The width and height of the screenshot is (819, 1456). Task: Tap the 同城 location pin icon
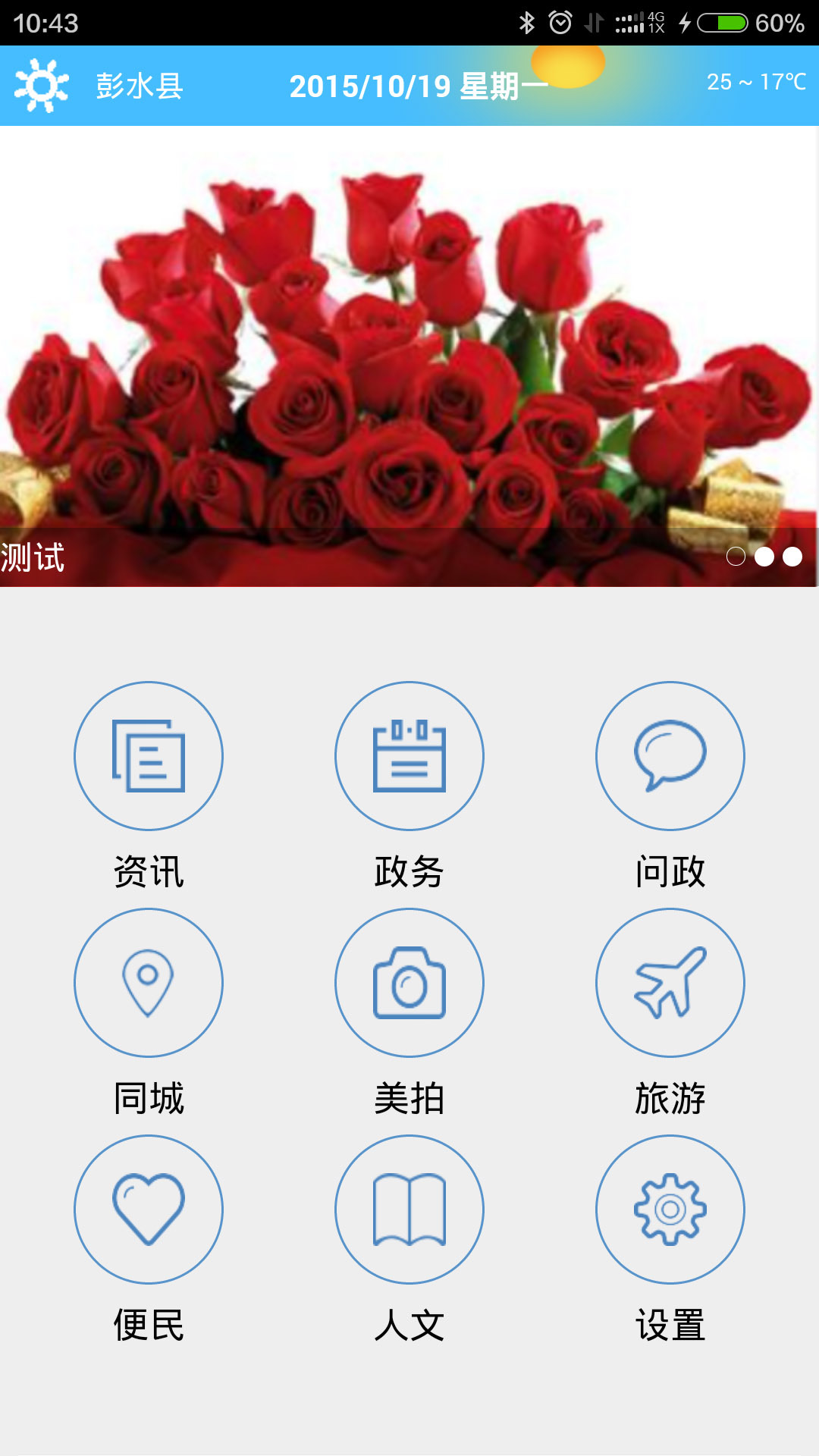point(149,982)
